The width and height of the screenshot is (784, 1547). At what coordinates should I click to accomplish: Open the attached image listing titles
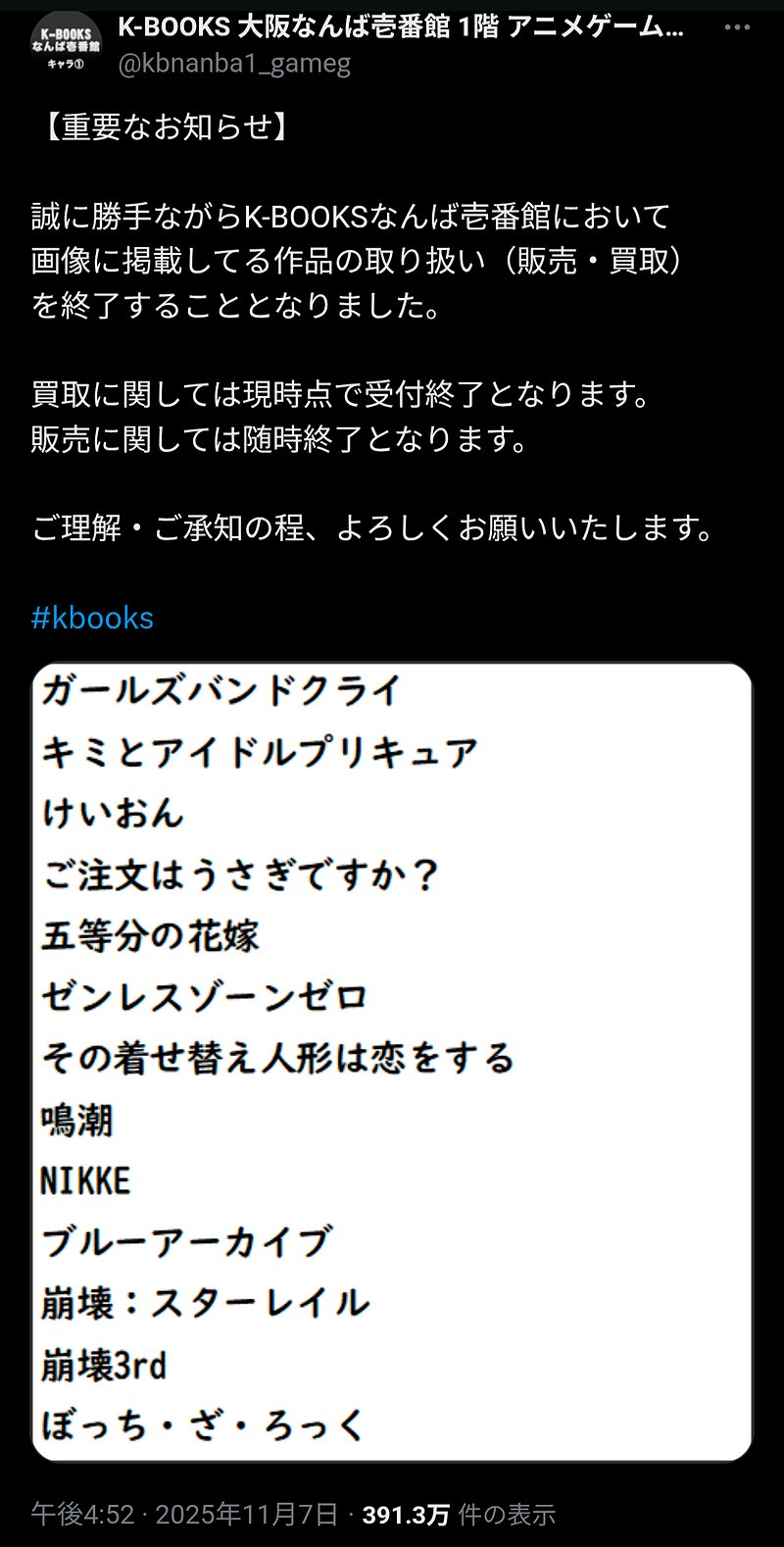(392, 1062)
